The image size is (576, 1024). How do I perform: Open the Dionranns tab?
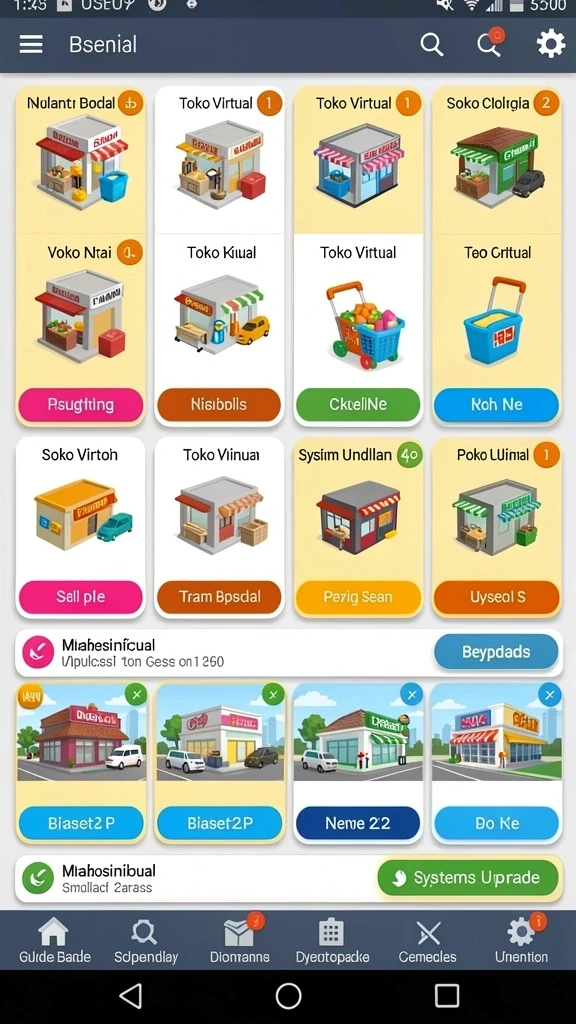click(238, 940)
